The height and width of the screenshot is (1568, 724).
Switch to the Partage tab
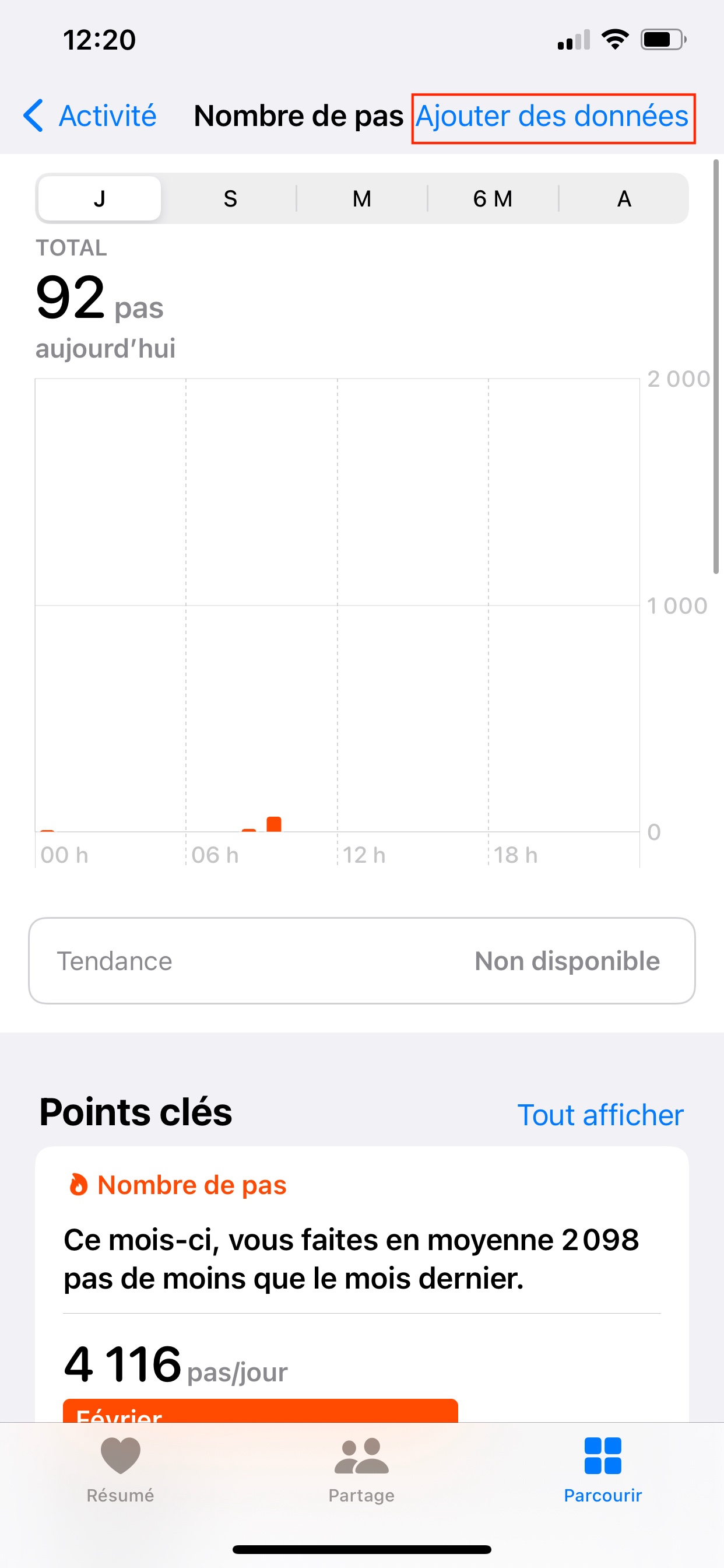point(361,1468)
